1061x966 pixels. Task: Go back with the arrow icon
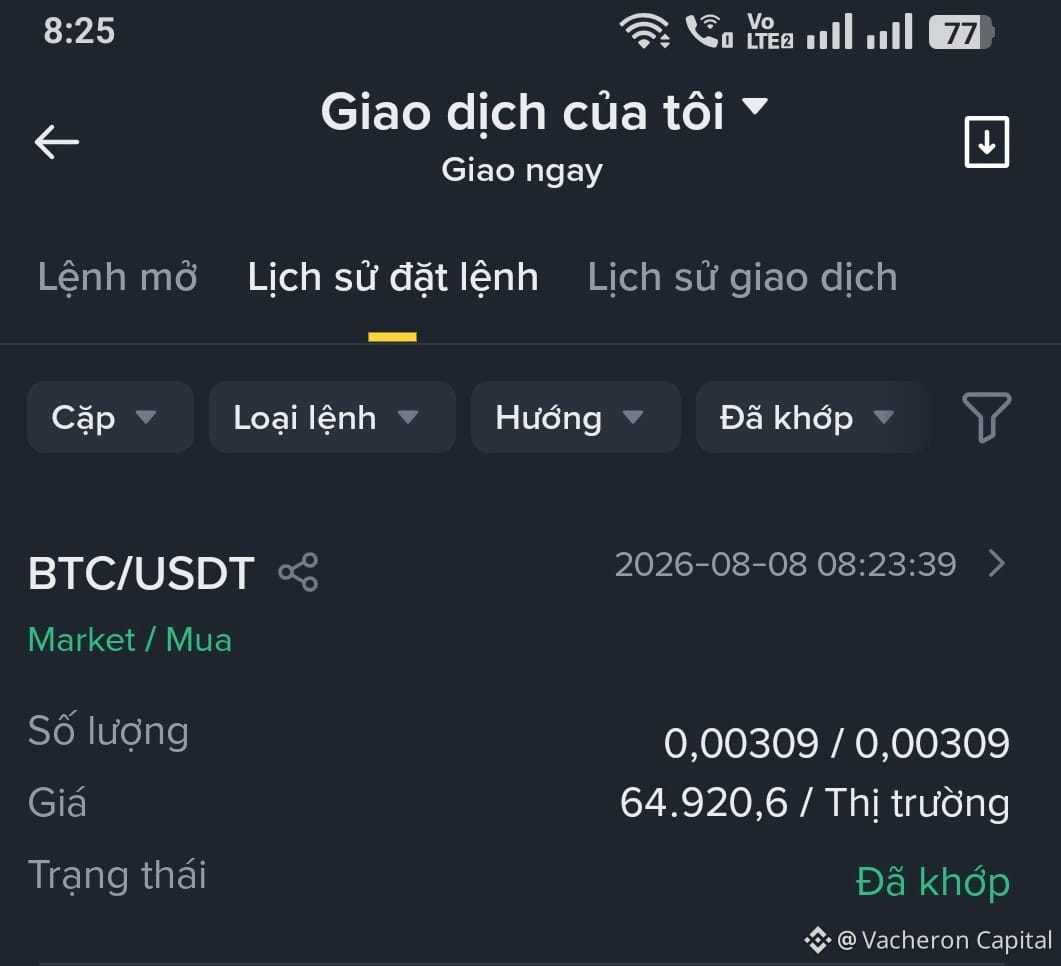tap(57, 142)
